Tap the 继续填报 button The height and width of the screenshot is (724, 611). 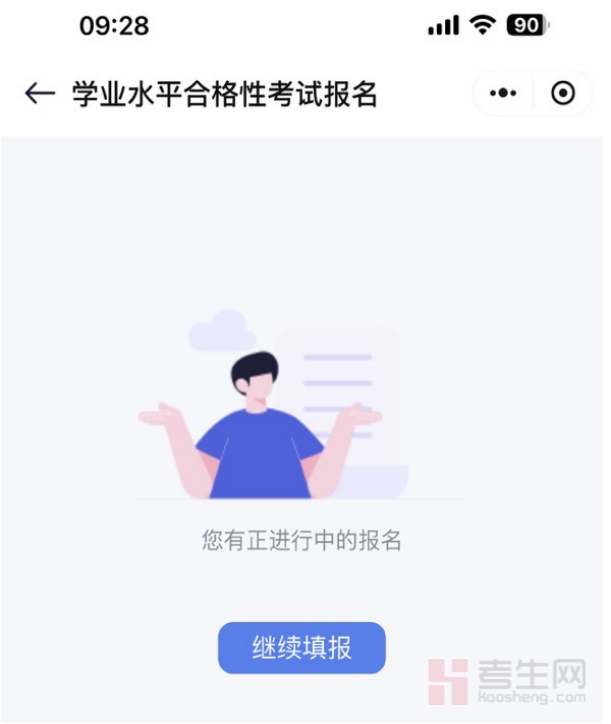tap(302, 647)
